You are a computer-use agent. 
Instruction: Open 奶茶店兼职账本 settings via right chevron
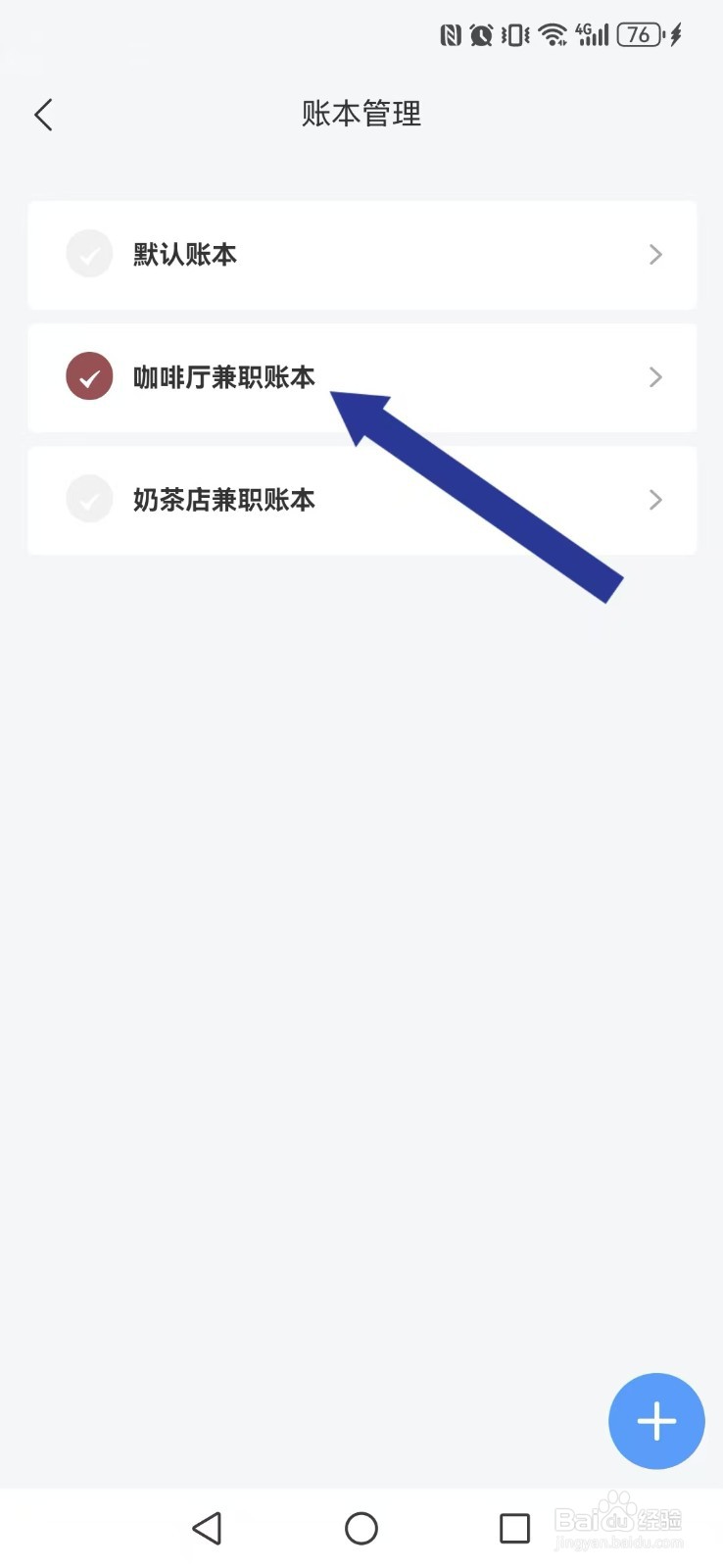(655, 500)
